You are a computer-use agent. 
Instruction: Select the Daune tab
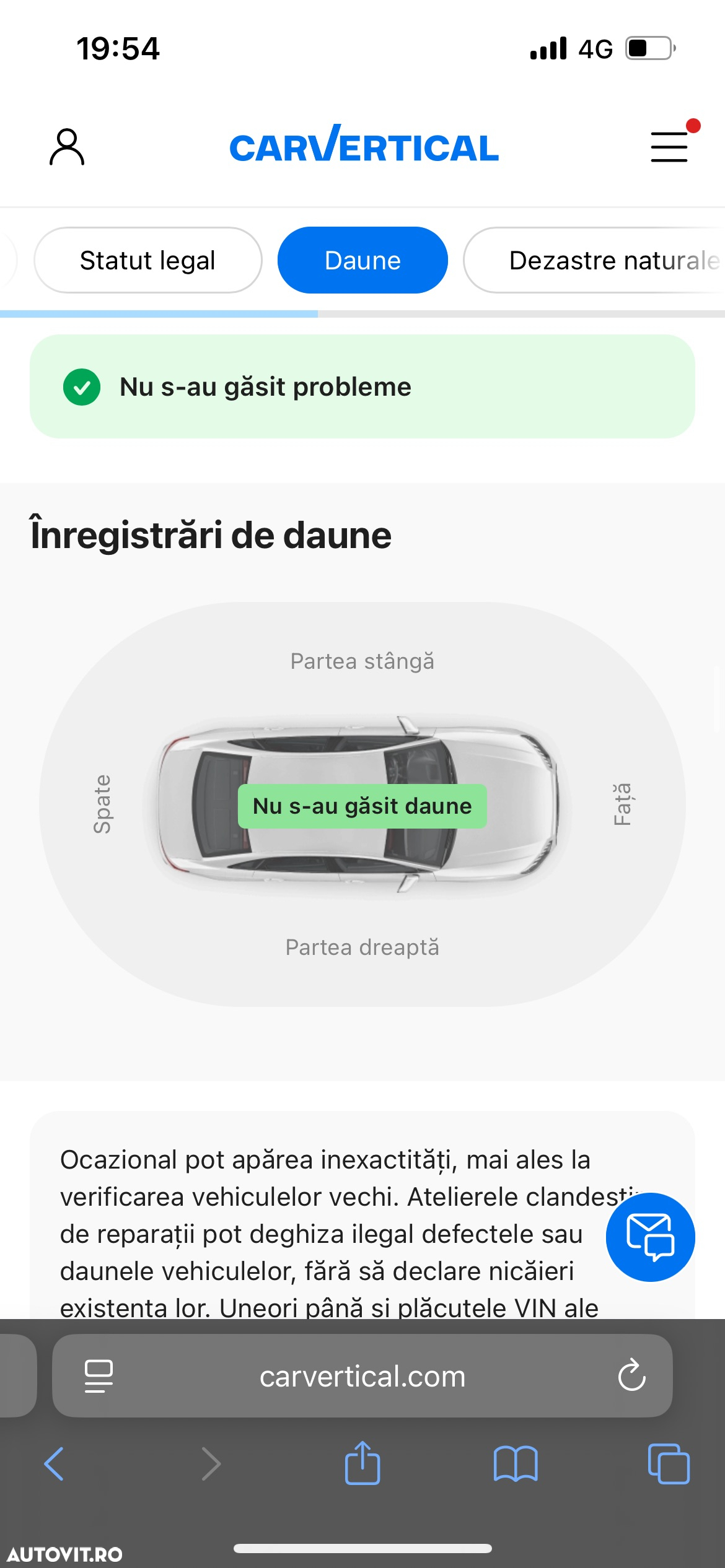[x=362, y=261]
